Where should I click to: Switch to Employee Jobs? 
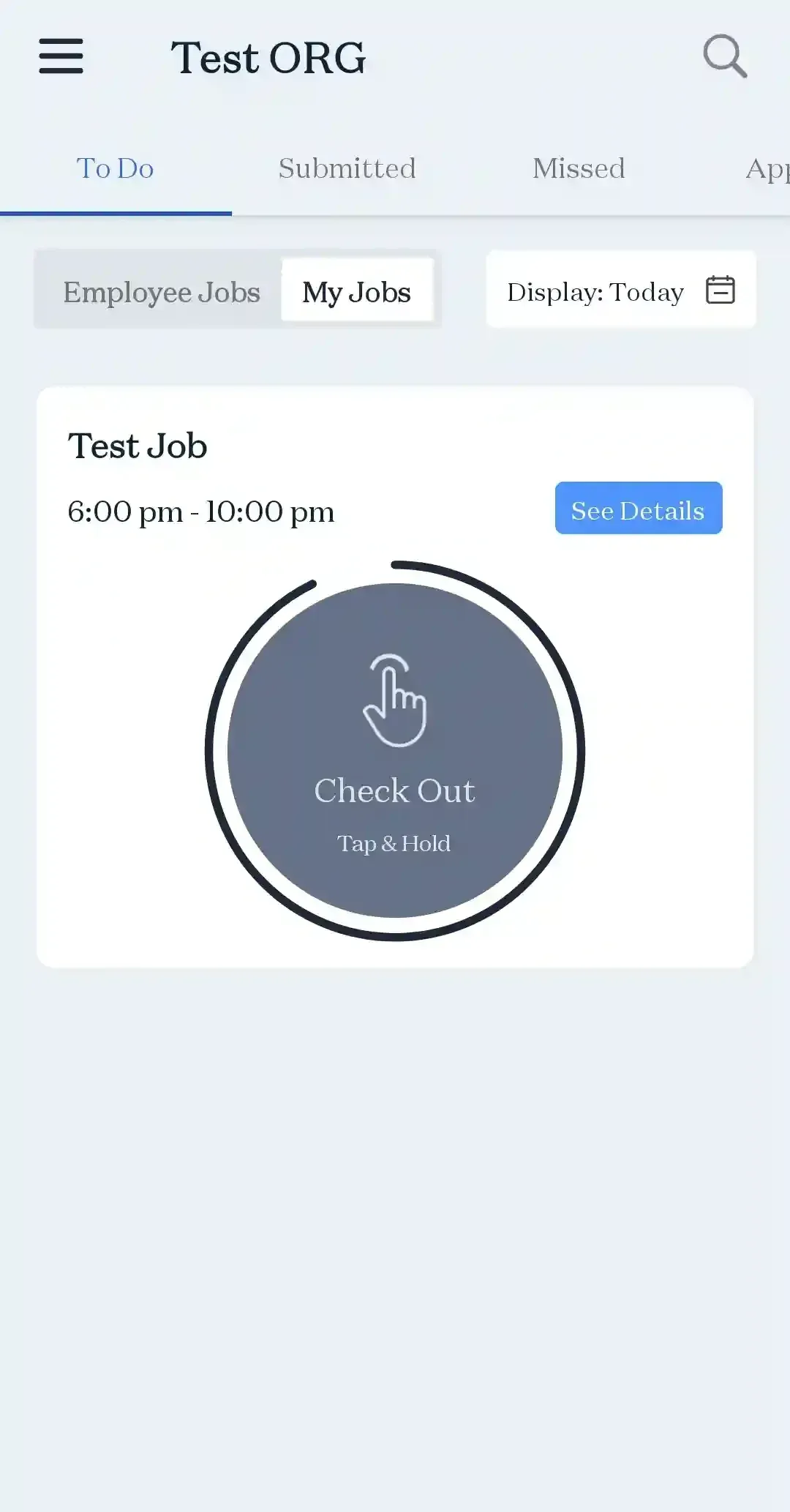coord(161,292)
